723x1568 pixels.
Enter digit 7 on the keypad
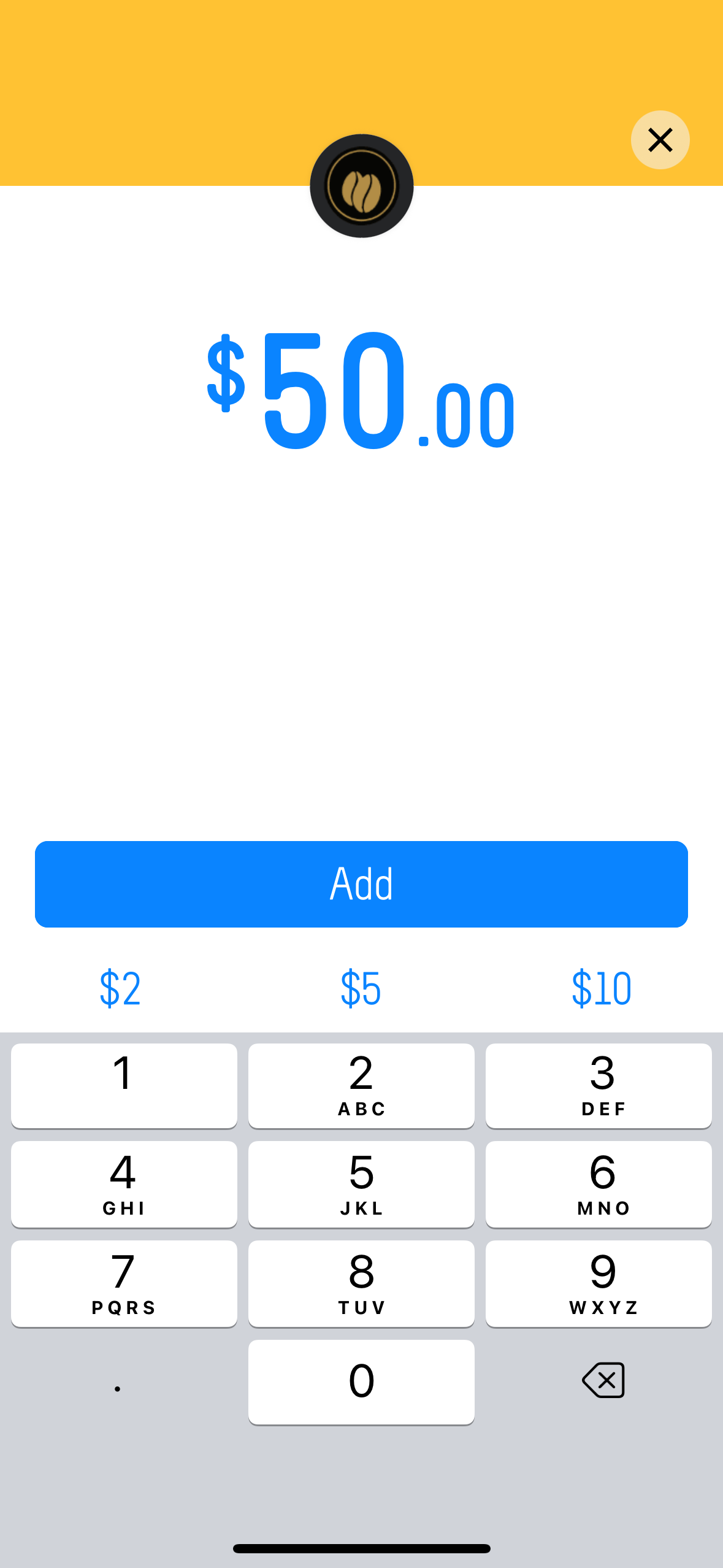point(124,1283)
